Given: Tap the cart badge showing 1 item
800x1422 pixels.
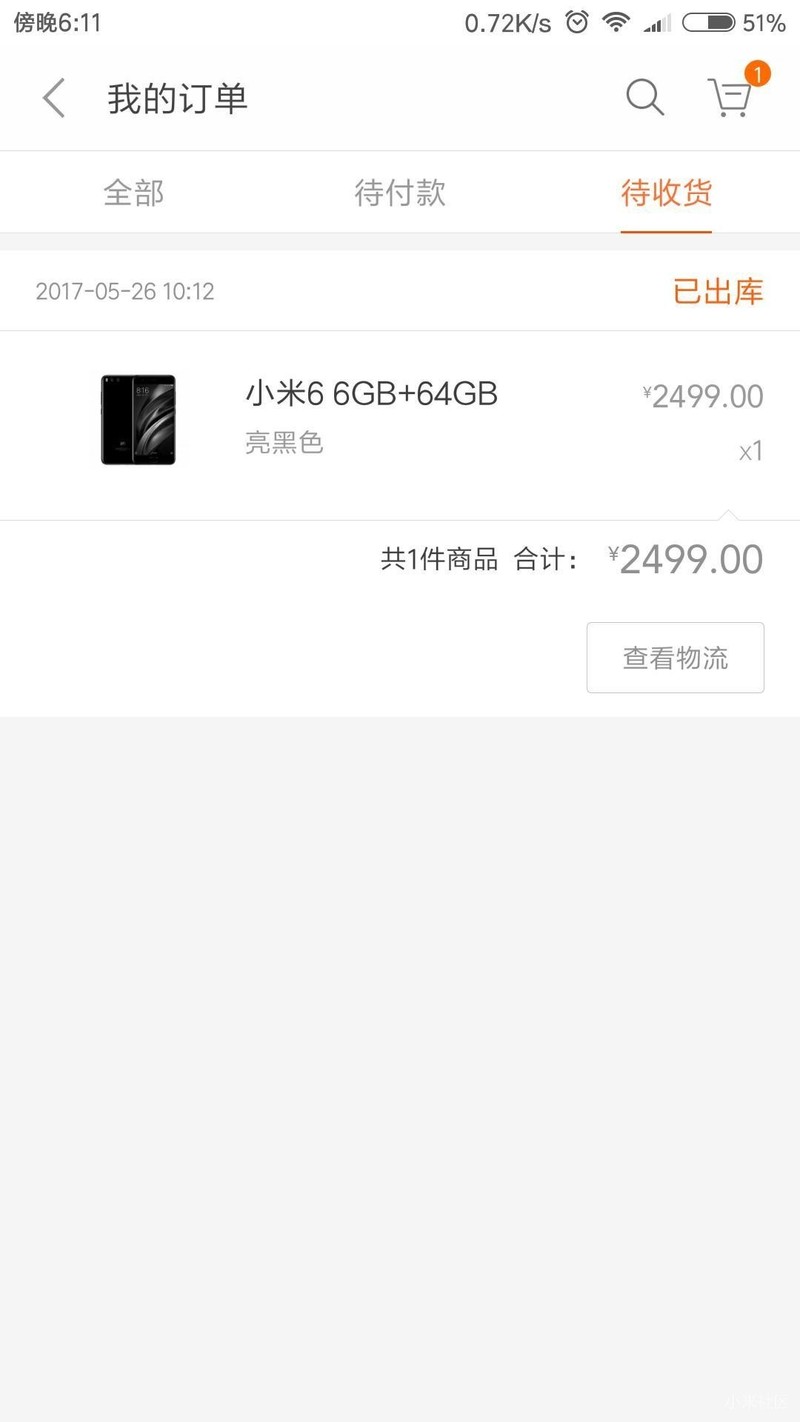Looking at the screenshot, I should coord(758,73).
